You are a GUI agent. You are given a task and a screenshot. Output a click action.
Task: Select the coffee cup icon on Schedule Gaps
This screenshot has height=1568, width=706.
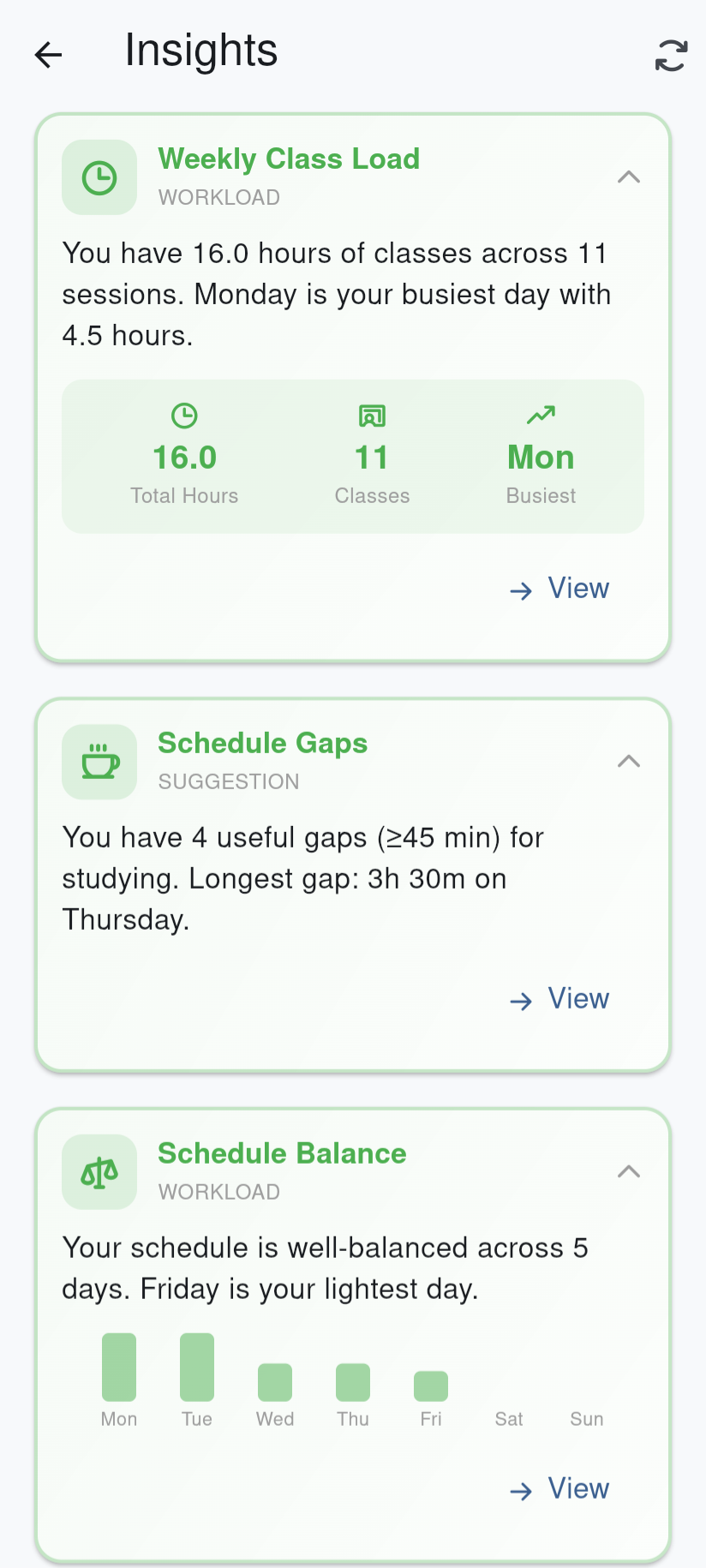pyautogui.click(x=99, y=762)
